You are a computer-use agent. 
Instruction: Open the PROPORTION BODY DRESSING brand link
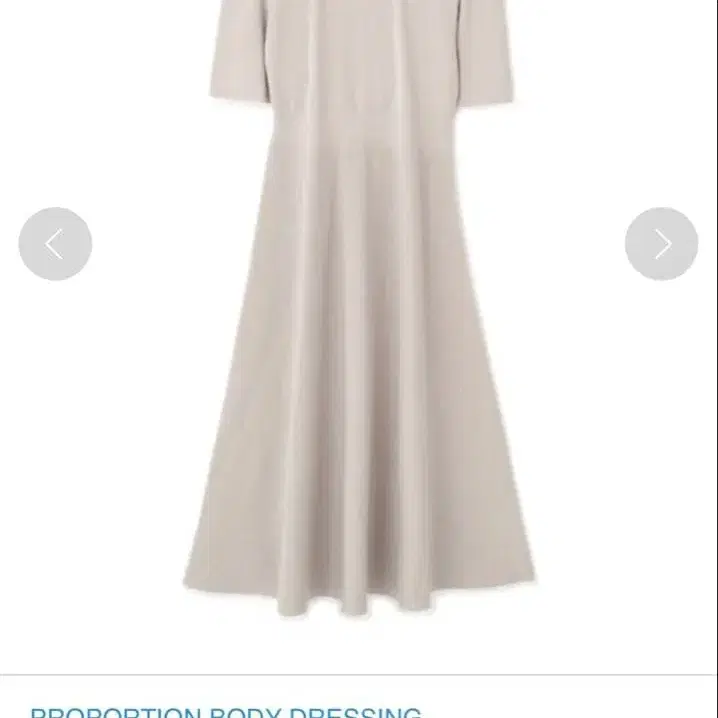coord(226,711)
